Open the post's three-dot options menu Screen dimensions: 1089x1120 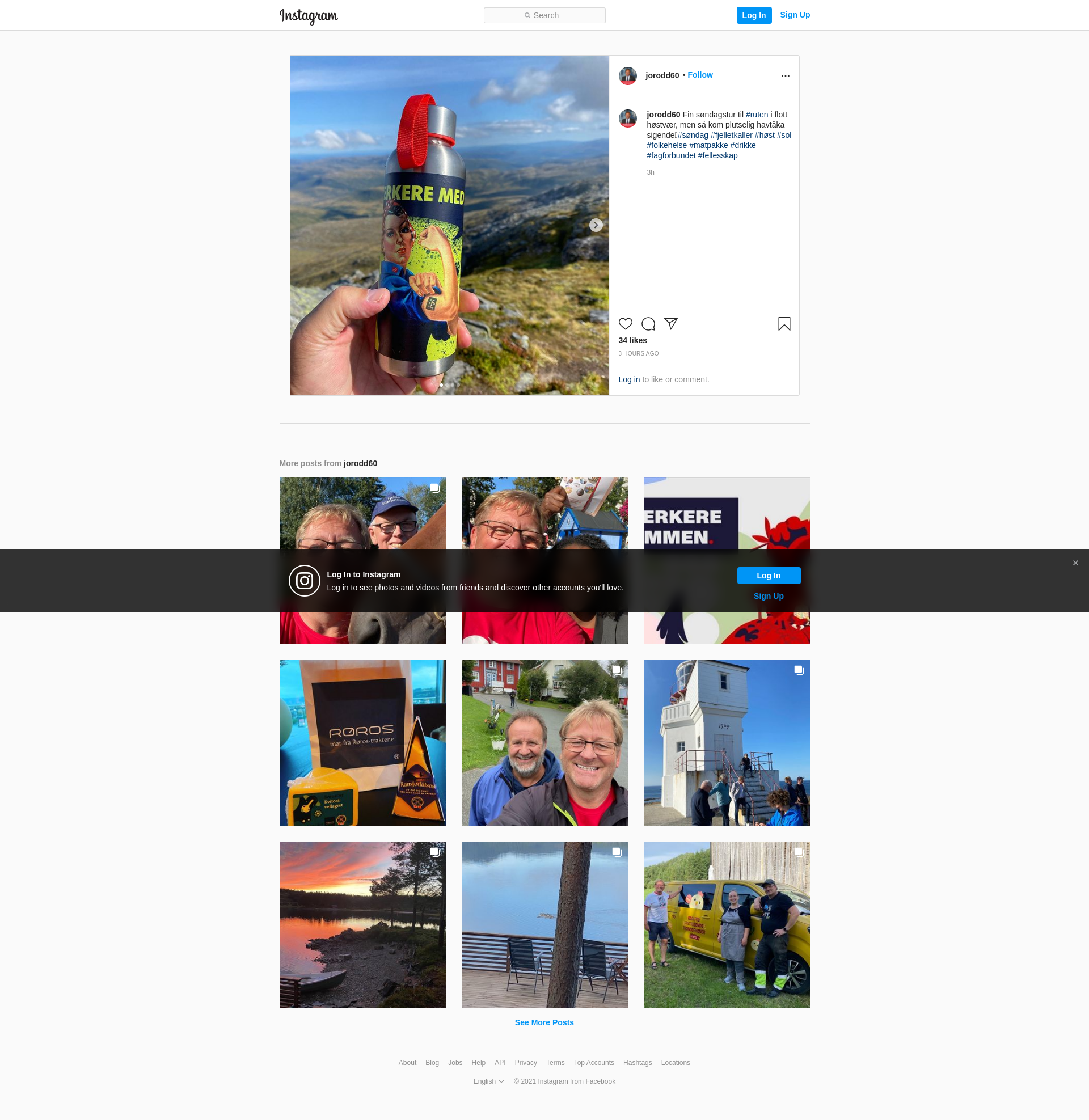tap(786, 75)
